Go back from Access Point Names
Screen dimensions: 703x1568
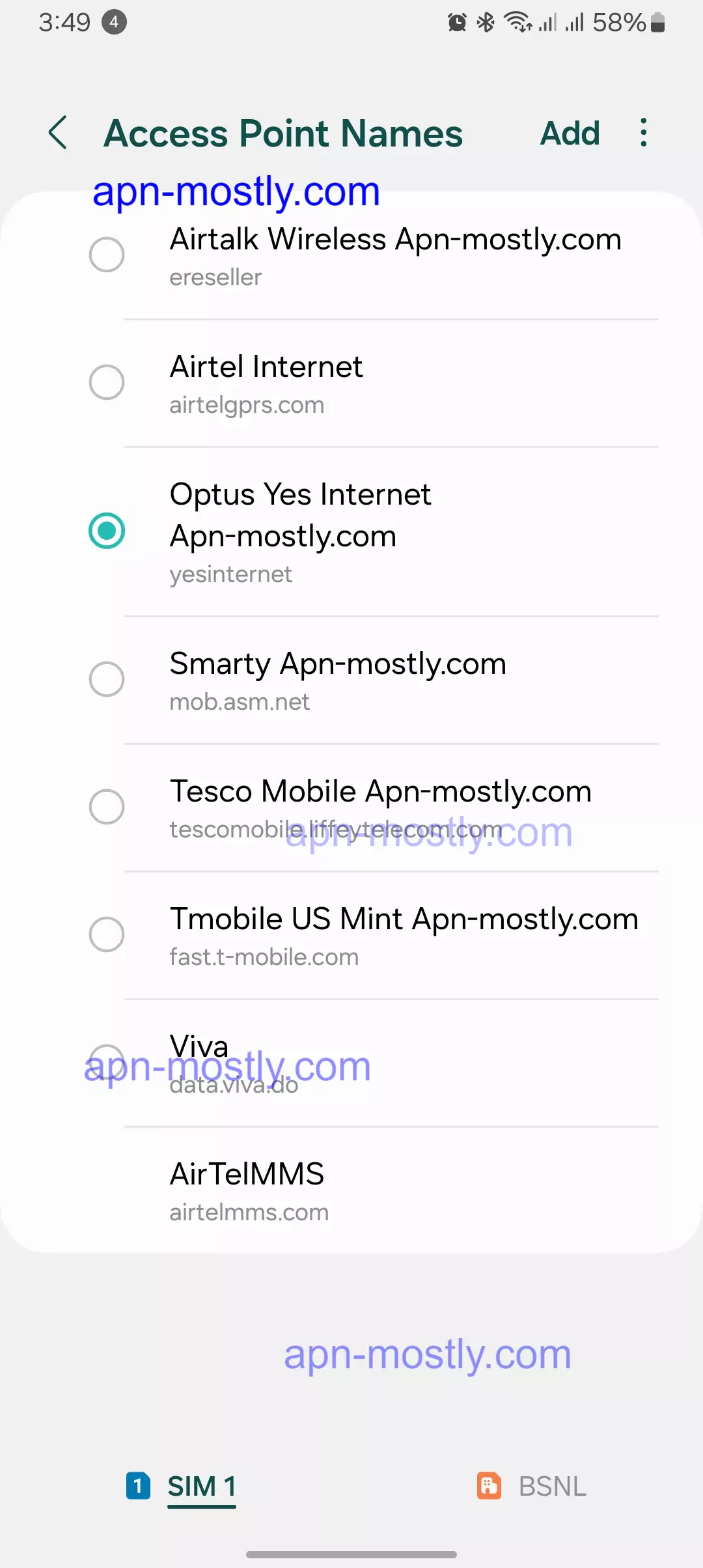[59, 133]
